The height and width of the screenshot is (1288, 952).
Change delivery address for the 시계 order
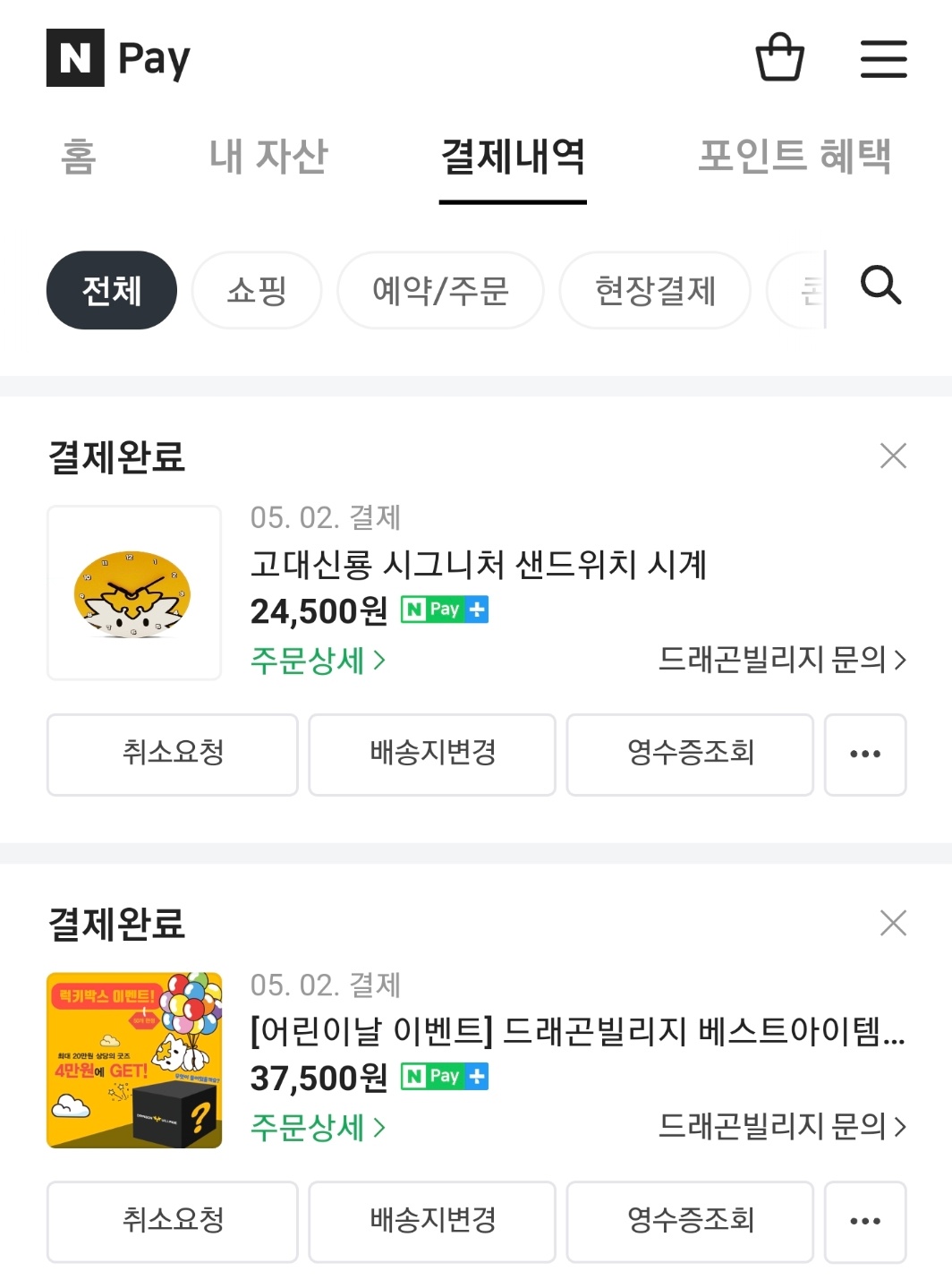(x=432, y=754)
